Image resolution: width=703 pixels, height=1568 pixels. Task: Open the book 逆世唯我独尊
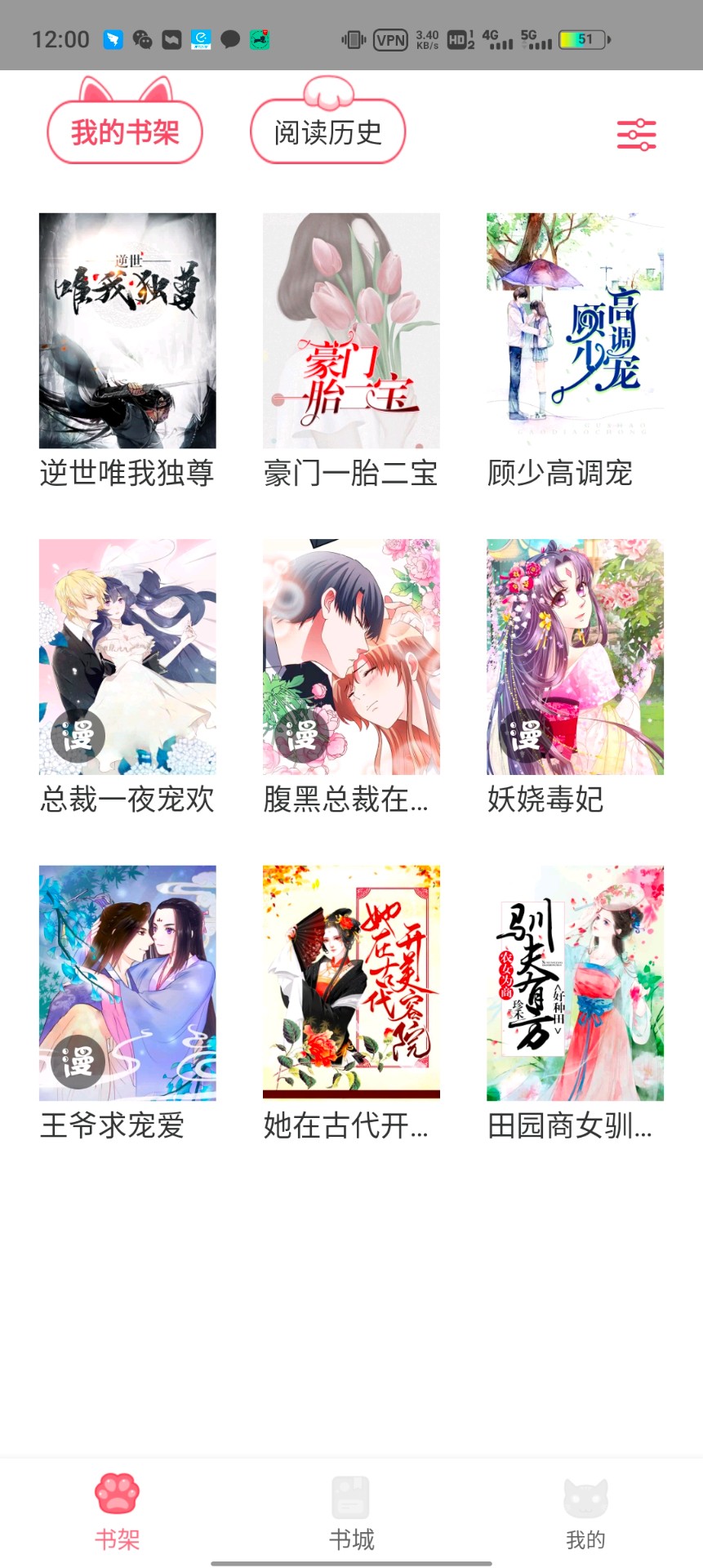coord(127,331)
